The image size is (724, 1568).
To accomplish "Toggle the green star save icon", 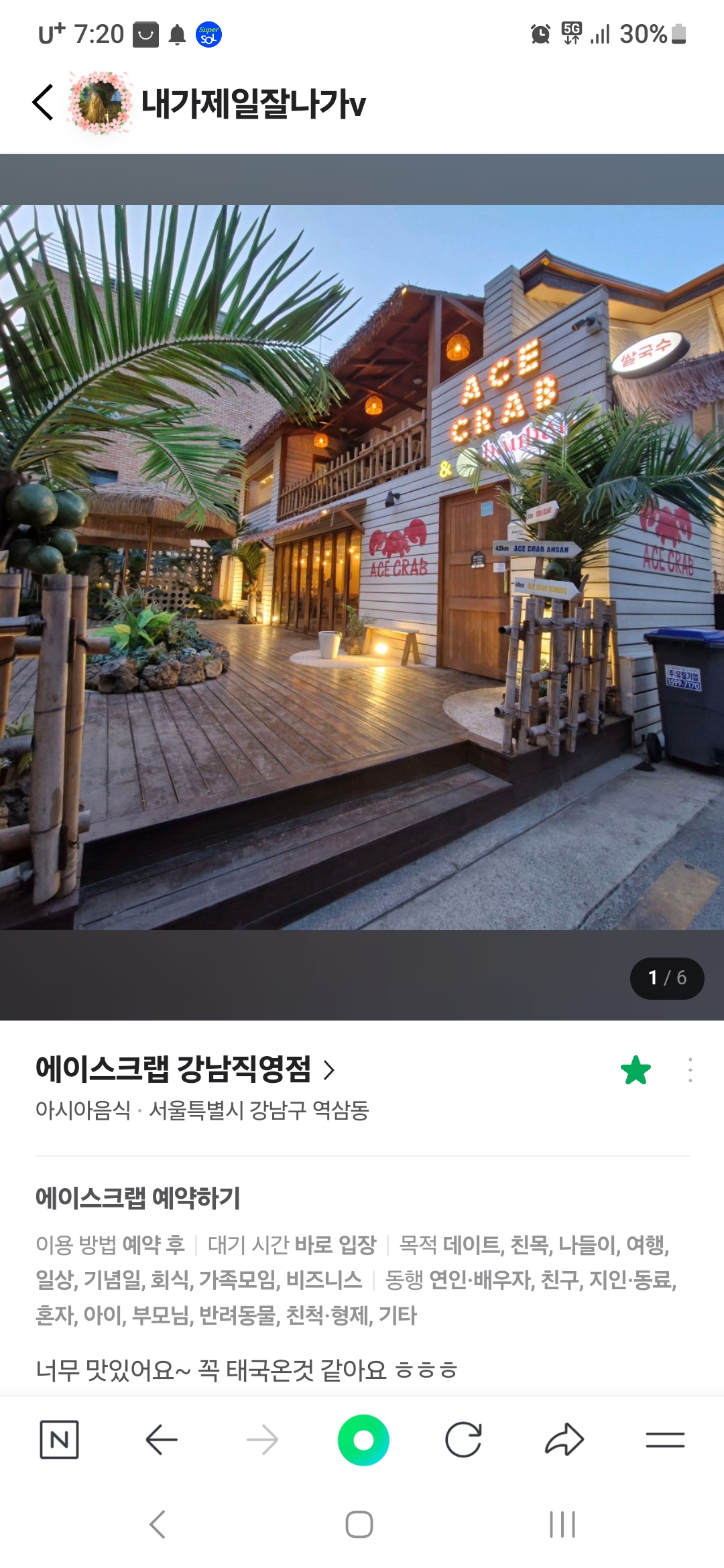I will click(636, 1070).
